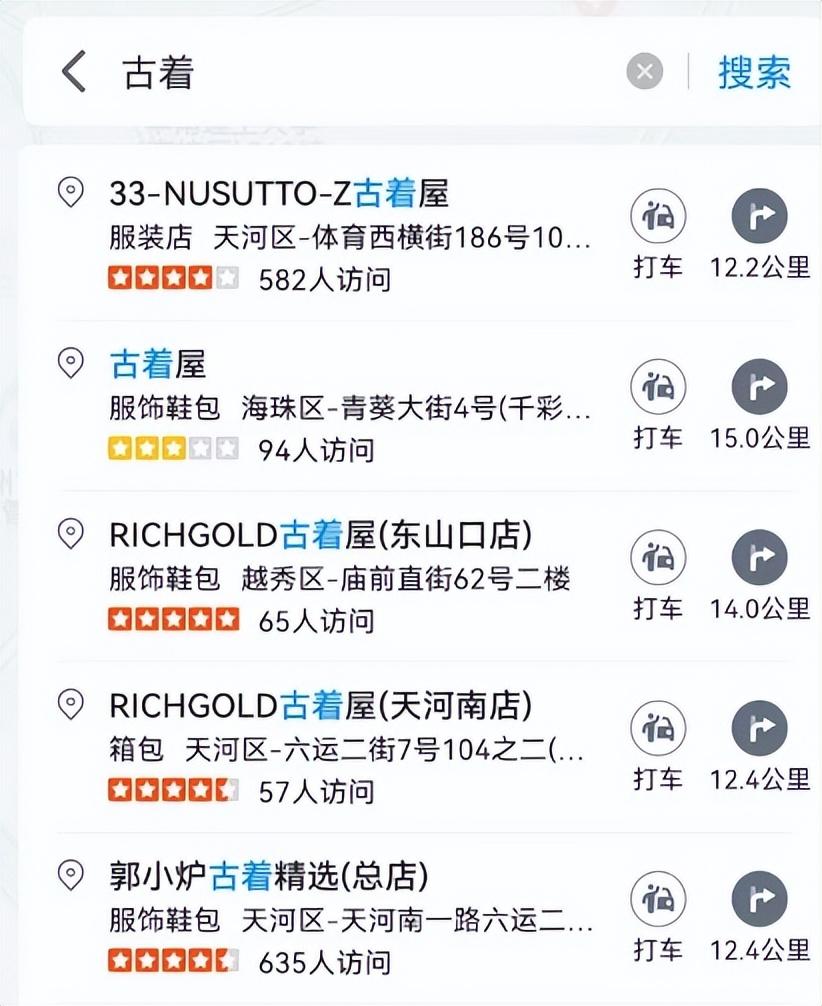The height and width of the screenshot is (1006, 822).
Task: Go back from the search screen
Action: pos(74,73)
